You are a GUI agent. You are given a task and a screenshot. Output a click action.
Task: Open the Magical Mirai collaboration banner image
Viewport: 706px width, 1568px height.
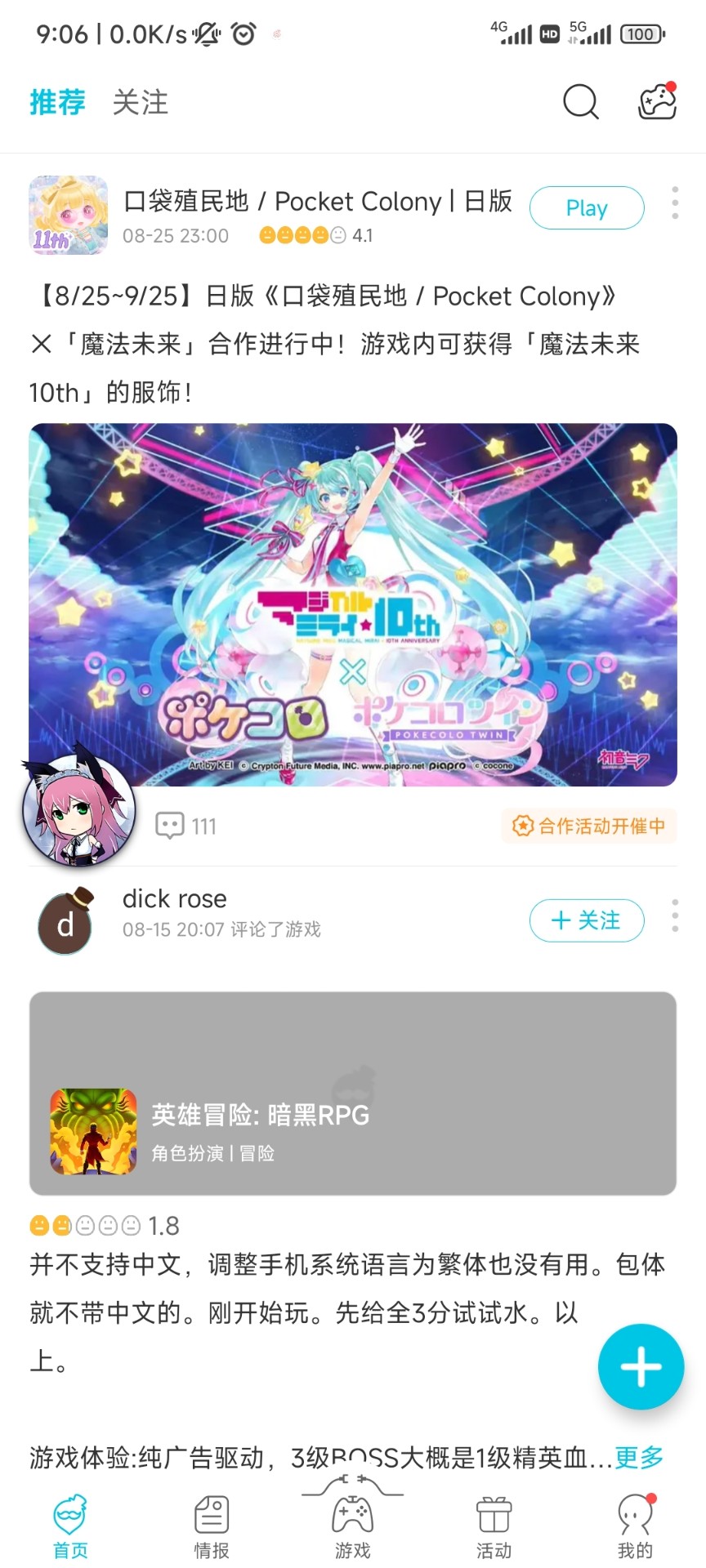[353, 604]
